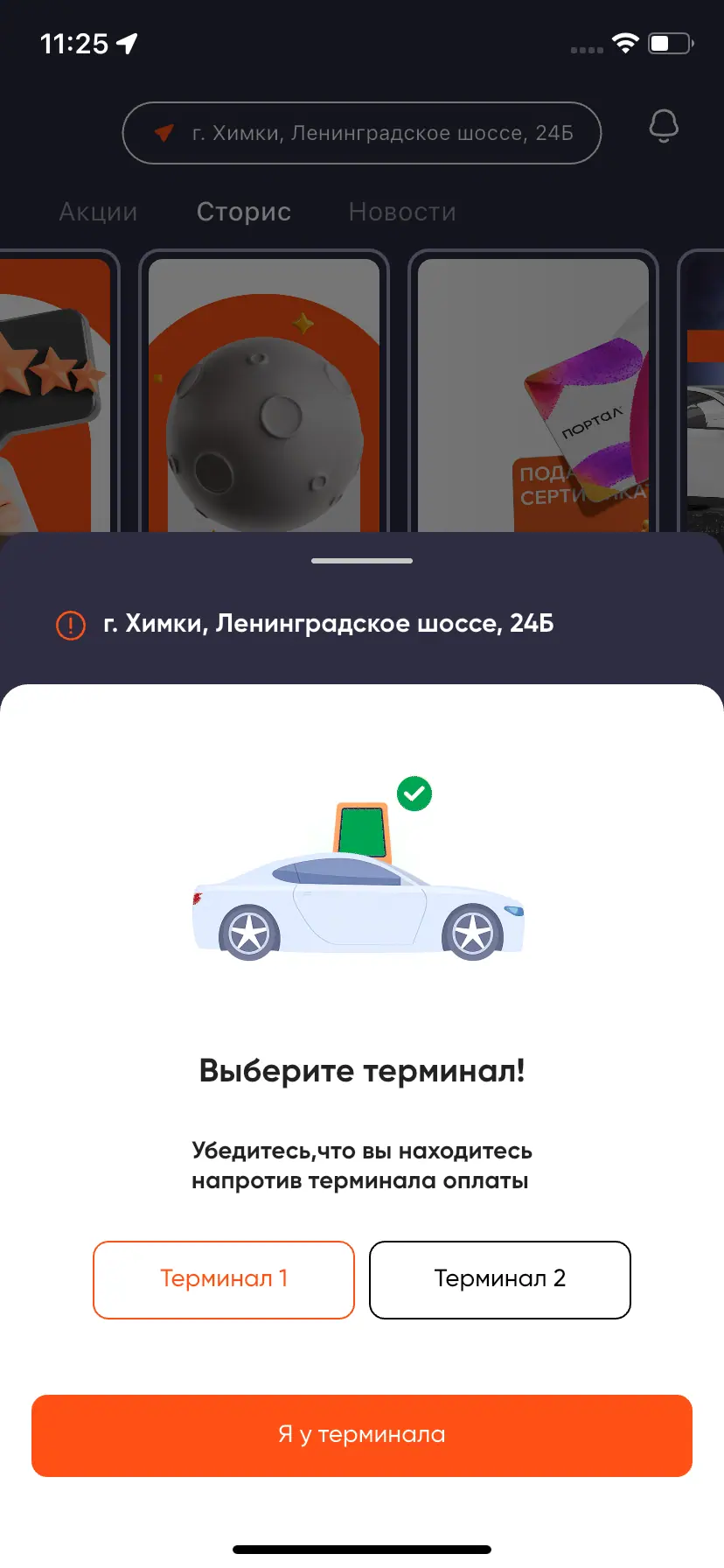Switch to the Акции tab
The height and width of the screenshot is (1568, 724).
[98, 212]
